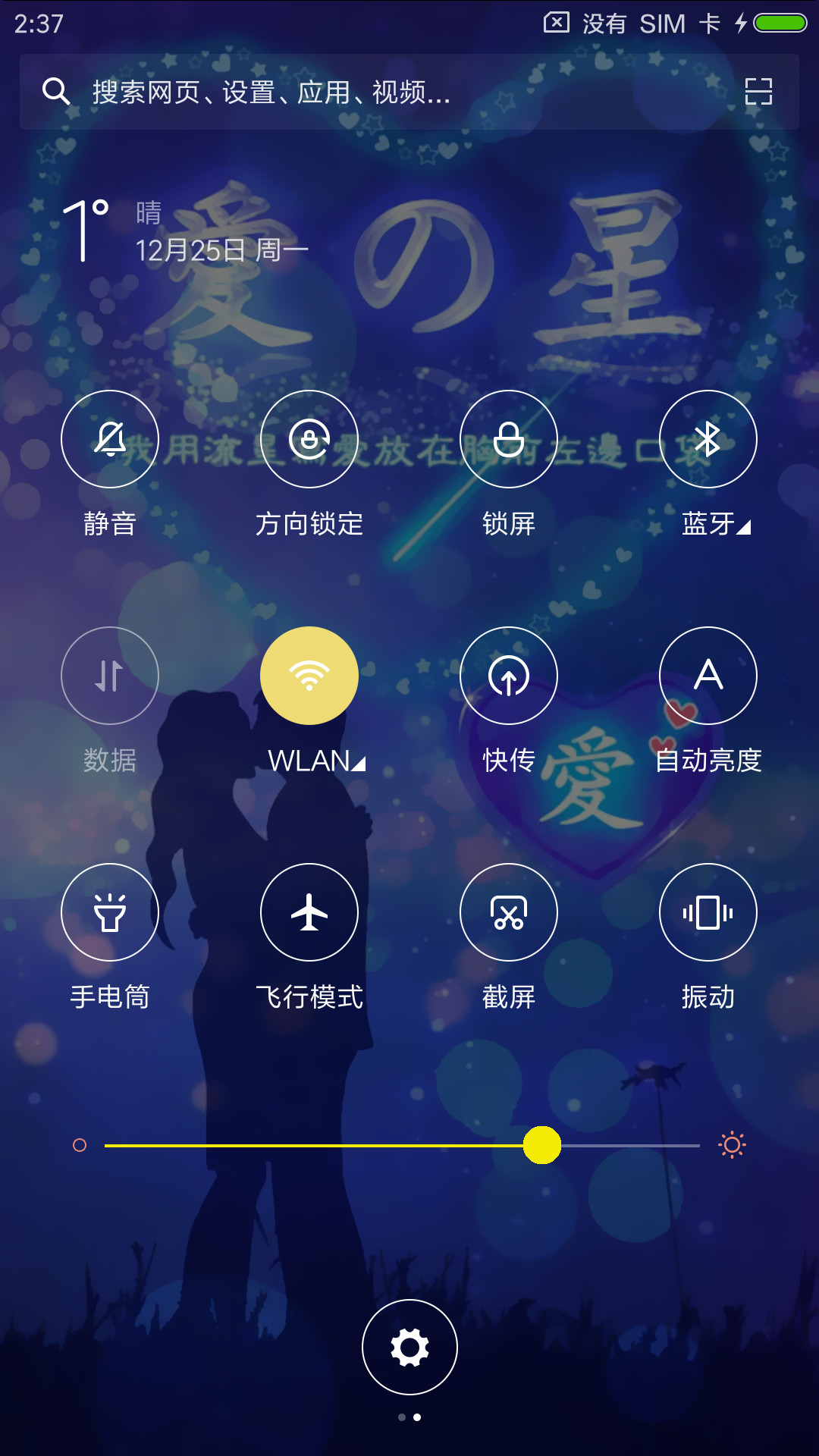Take a screenshot with 截屏

pyautogui.click(x=509, y=912)
